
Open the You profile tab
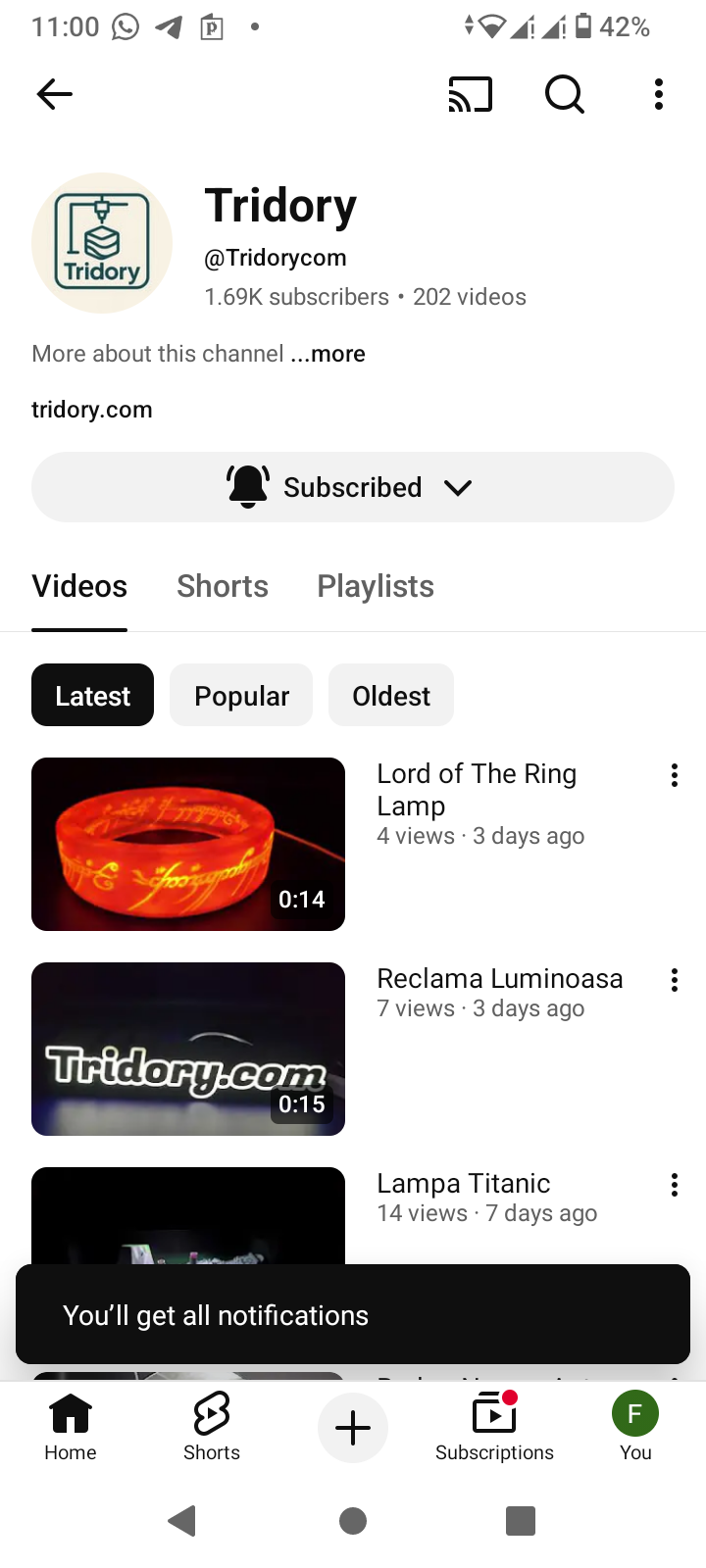tap(635, 1426)
